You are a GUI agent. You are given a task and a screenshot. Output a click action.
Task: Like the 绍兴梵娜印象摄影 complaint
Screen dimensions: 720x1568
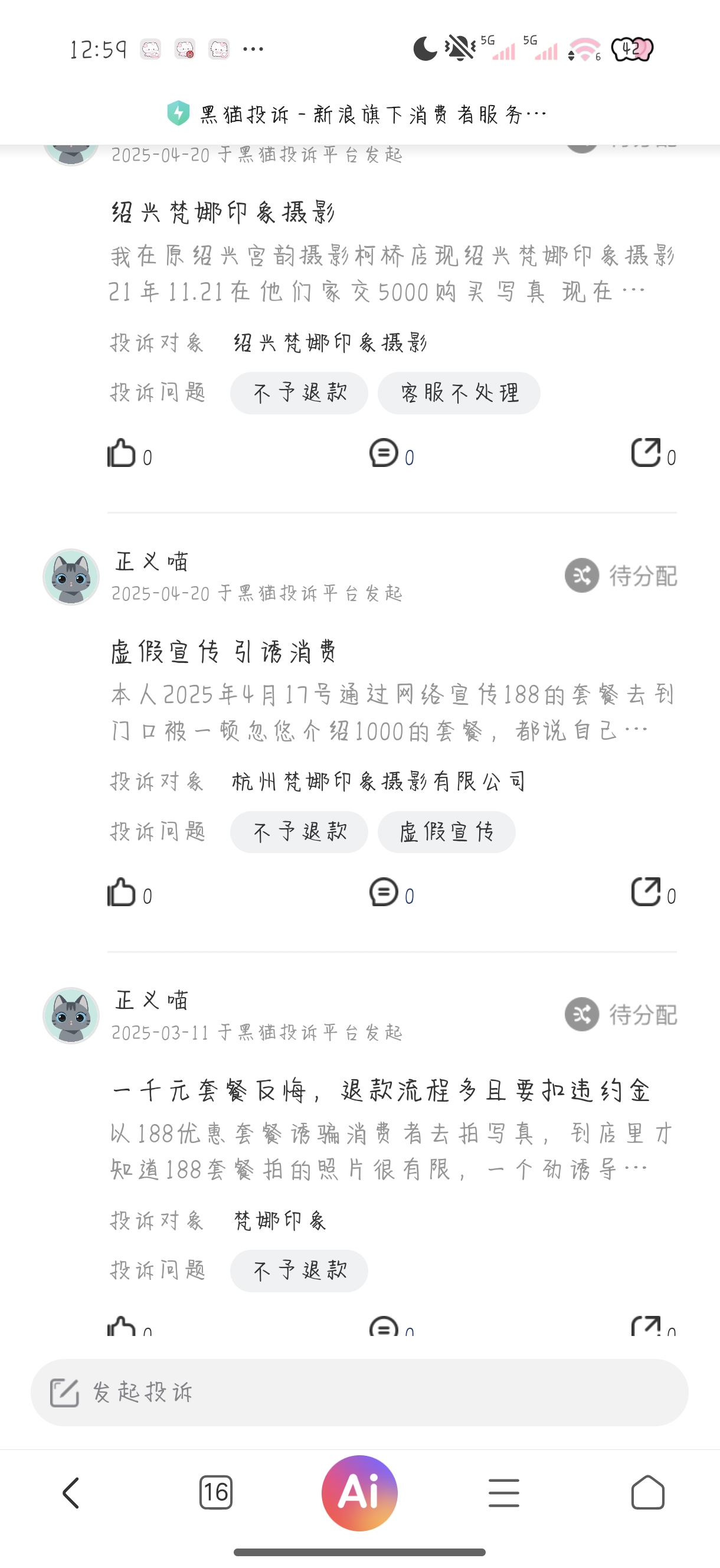tap(122, 453)
